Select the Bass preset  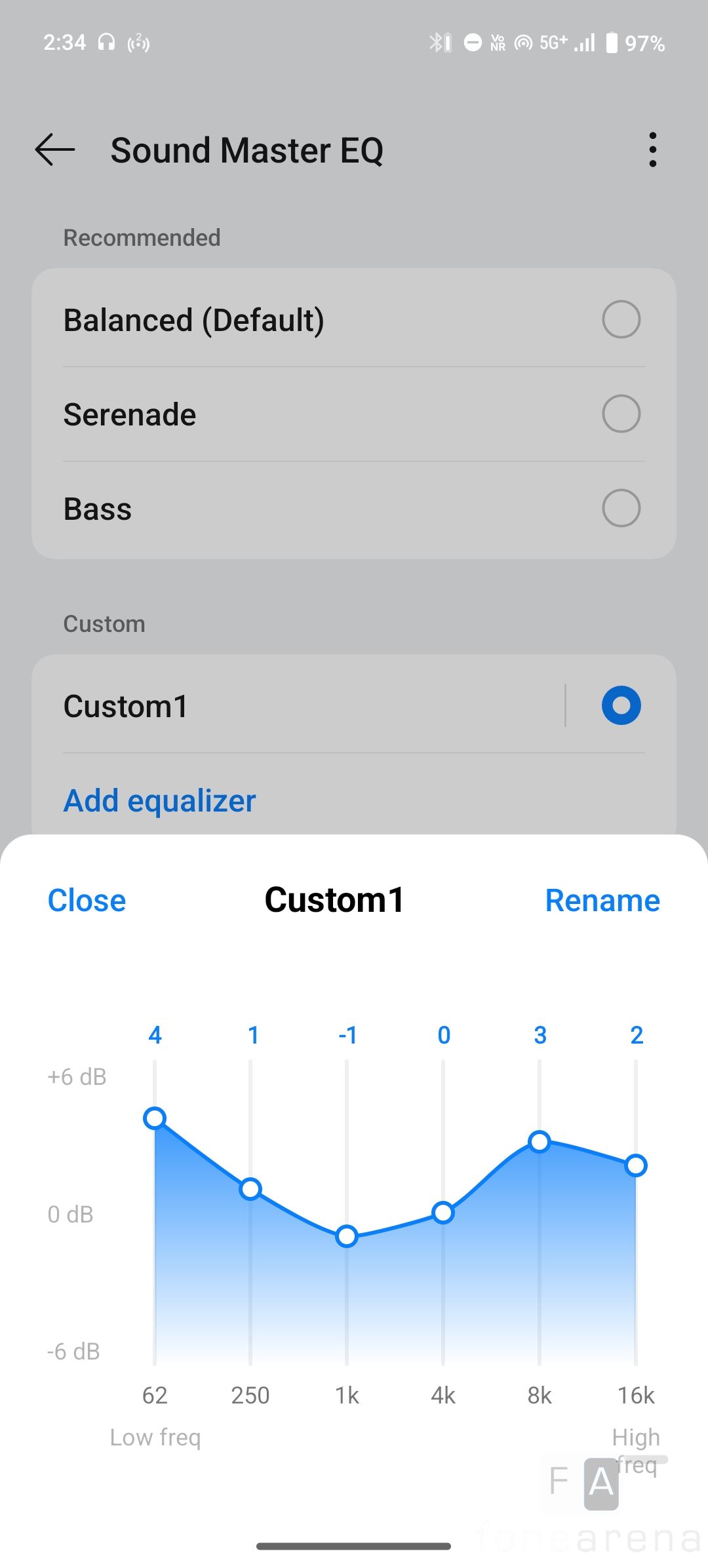(621, 508)
